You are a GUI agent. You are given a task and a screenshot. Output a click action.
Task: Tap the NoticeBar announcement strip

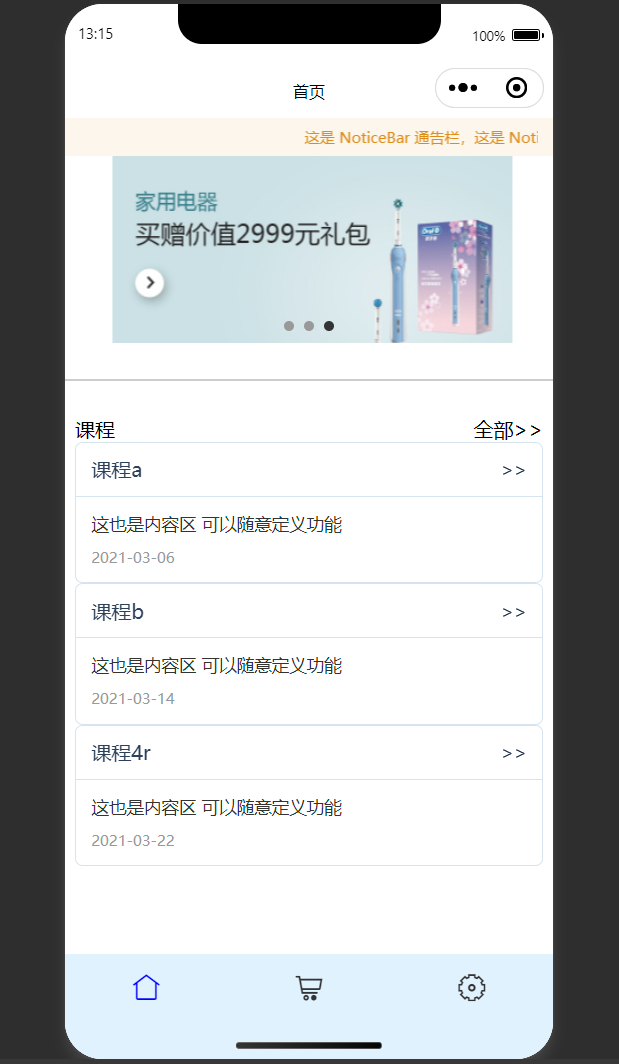click(308, 138)
